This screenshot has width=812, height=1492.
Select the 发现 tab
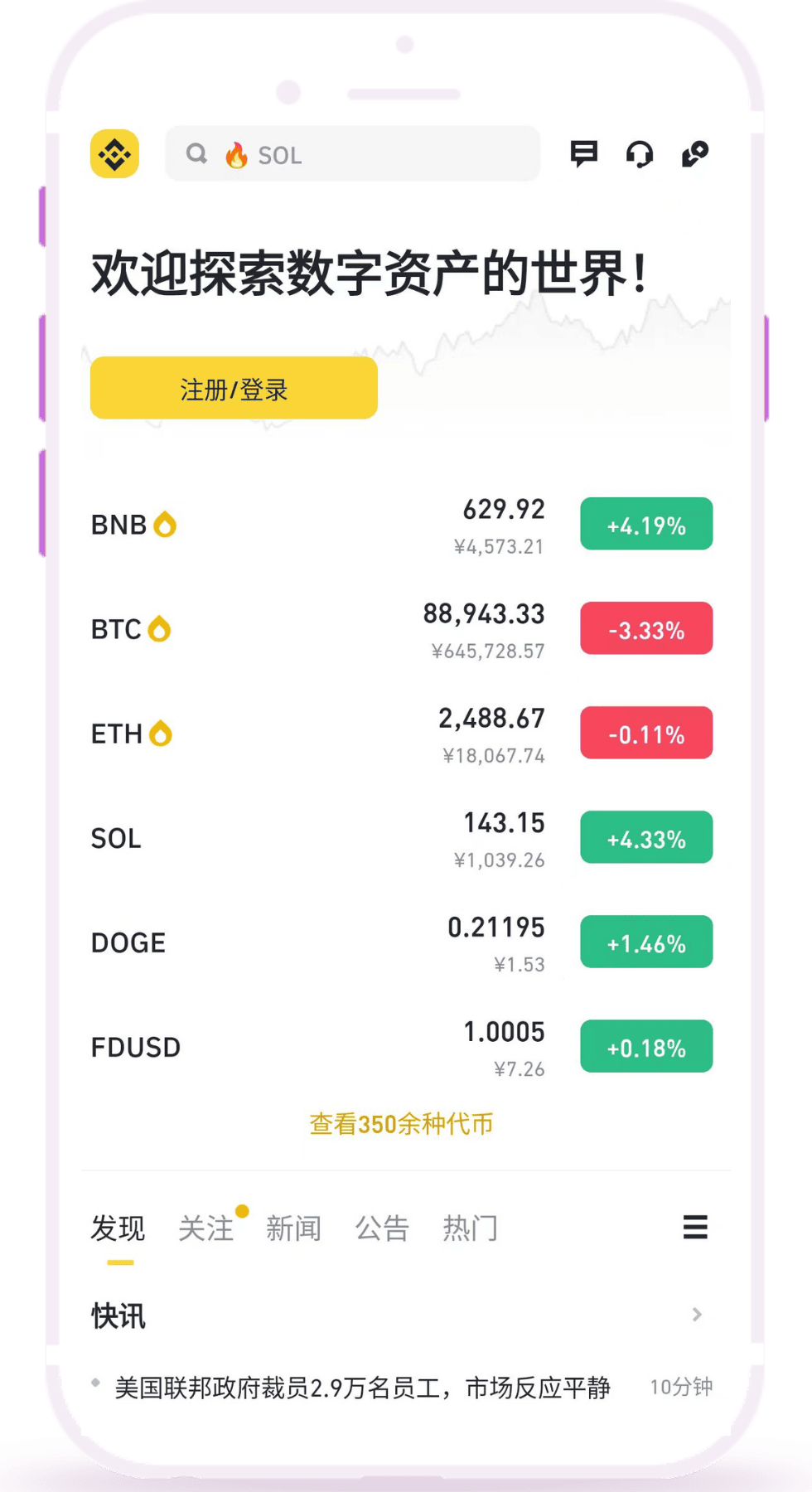point(118,1228)
